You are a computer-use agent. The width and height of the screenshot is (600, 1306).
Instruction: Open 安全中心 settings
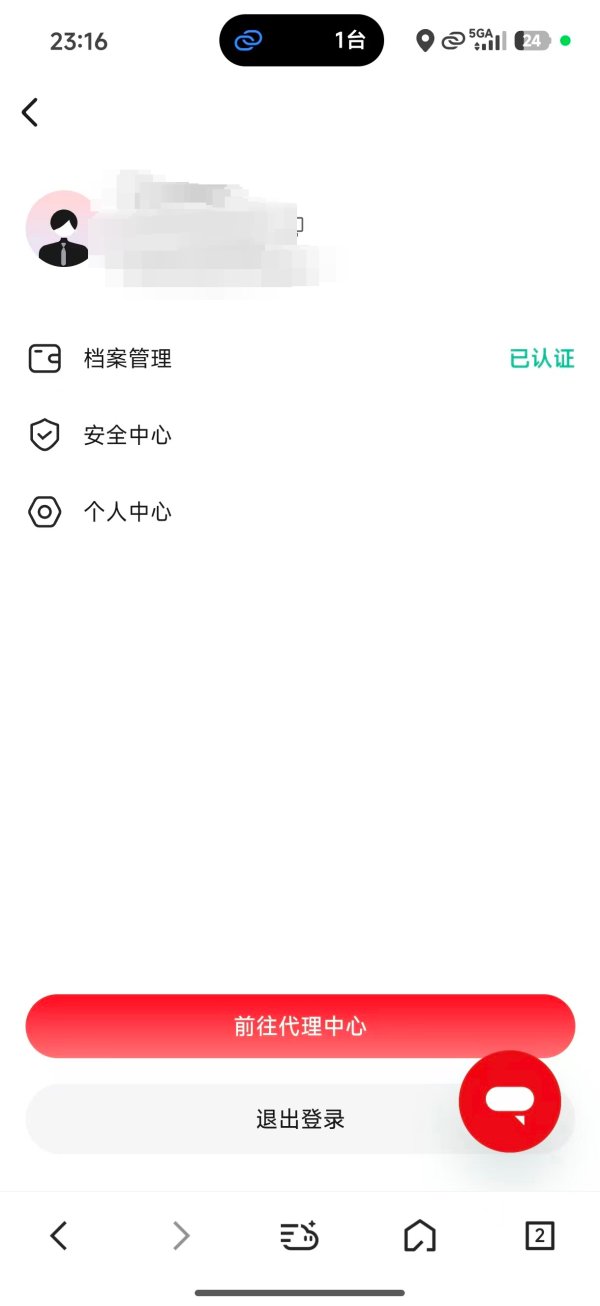(x=300, y=435)
